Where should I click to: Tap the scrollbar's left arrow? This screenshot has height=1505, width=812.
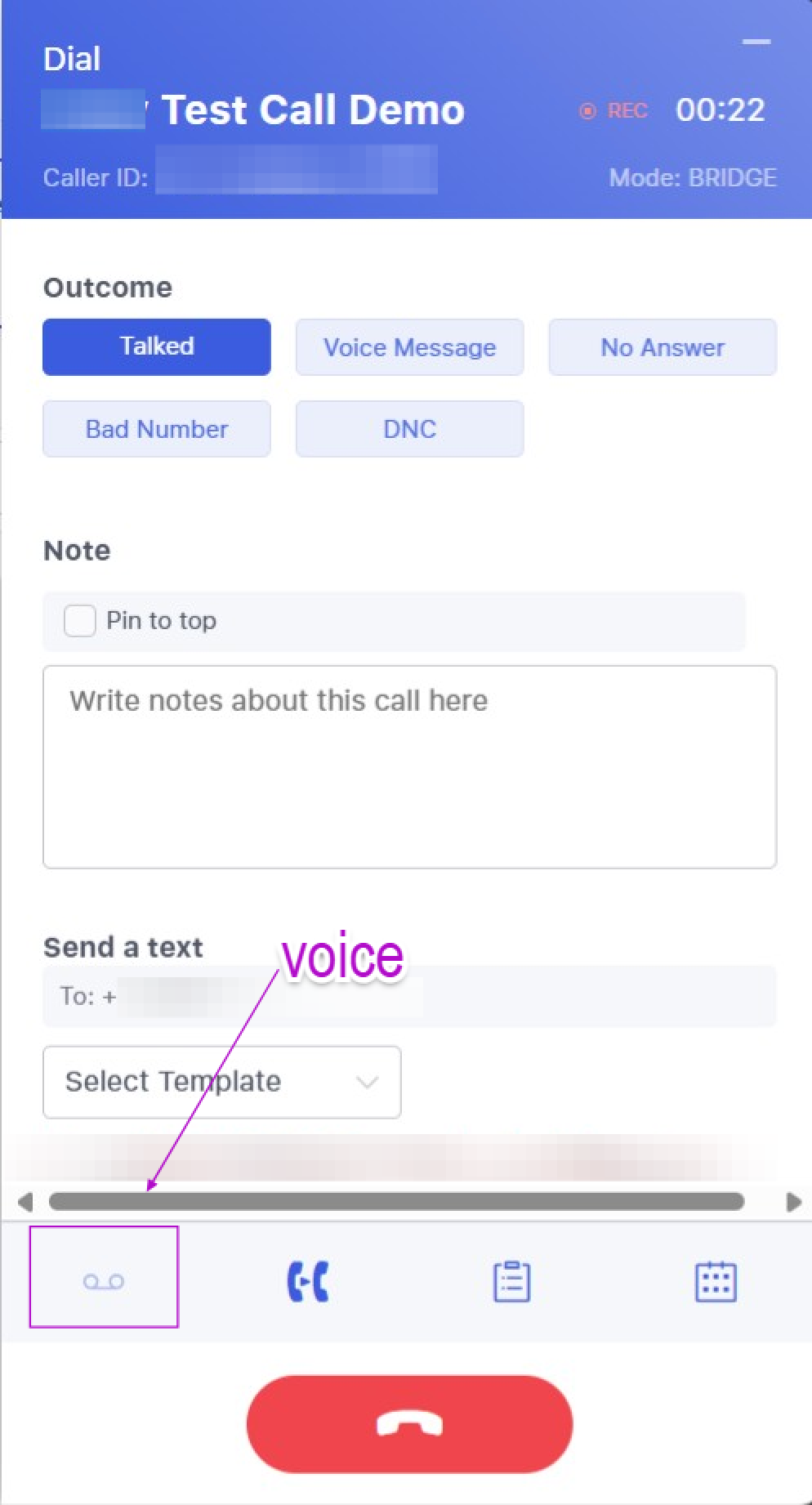pos(25,1202)
